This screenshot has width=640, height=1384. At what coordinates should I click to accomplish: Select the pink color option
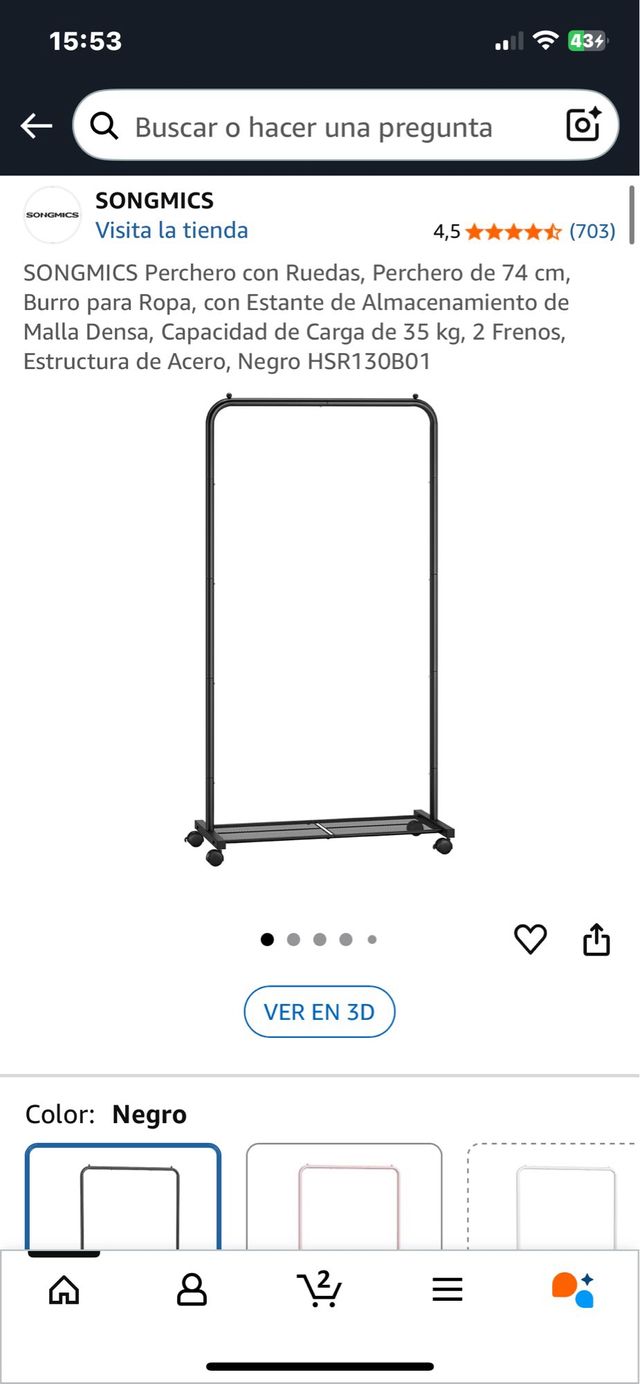[344, 1198]
